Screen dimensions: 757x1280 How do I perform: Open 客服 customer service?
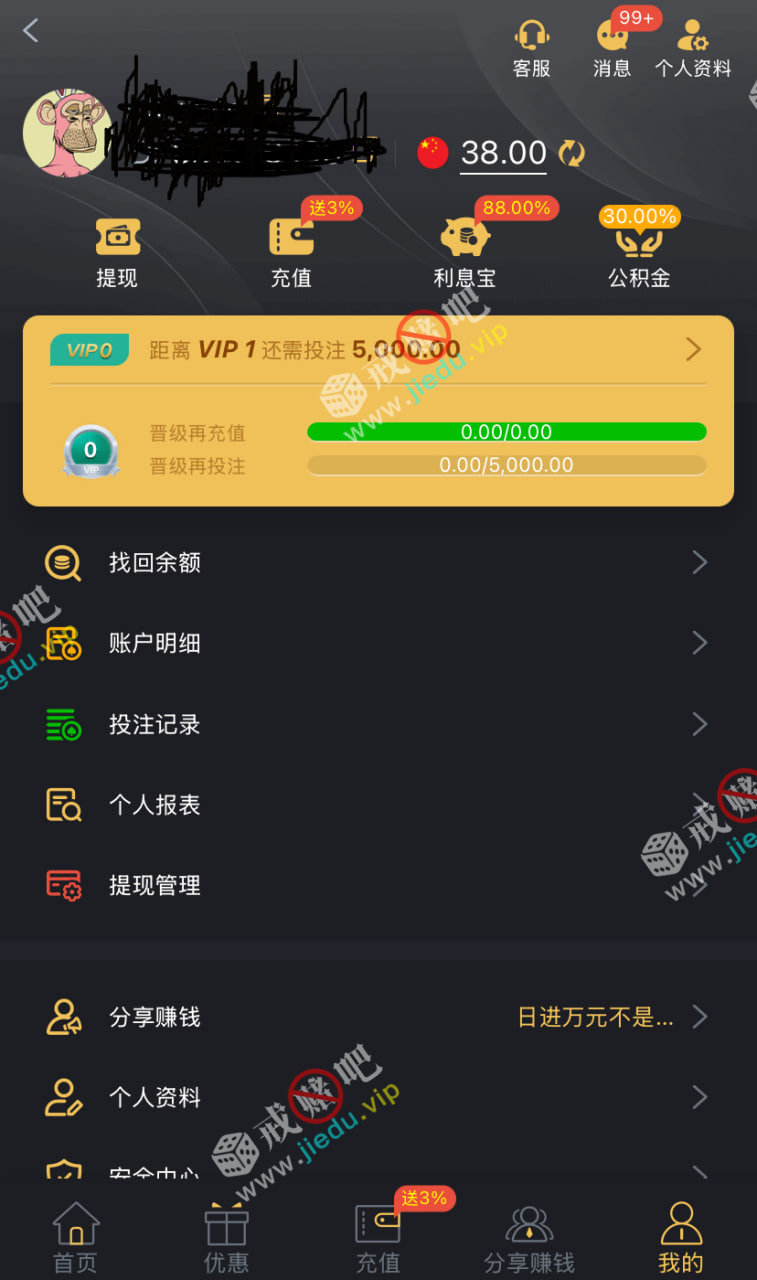(x=532, y=49)
